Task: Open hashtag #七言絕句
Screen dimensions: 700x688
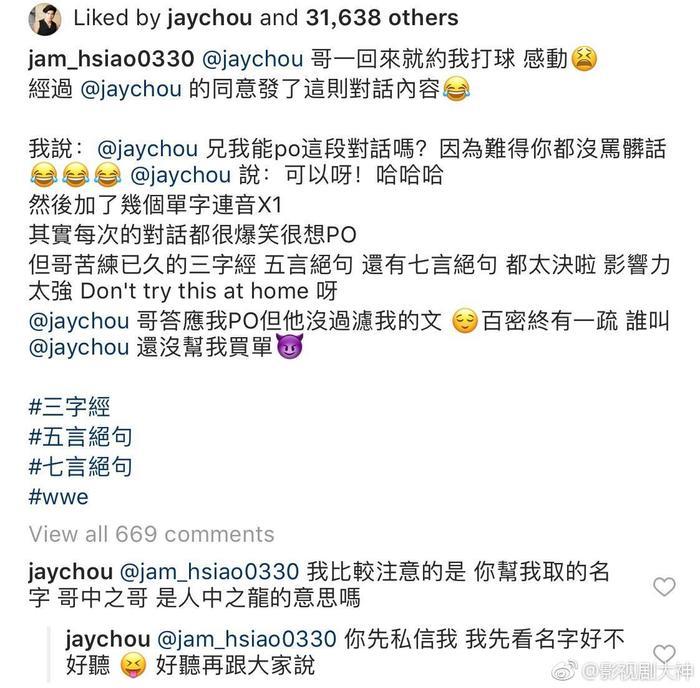Action: [x=80, y=467]
